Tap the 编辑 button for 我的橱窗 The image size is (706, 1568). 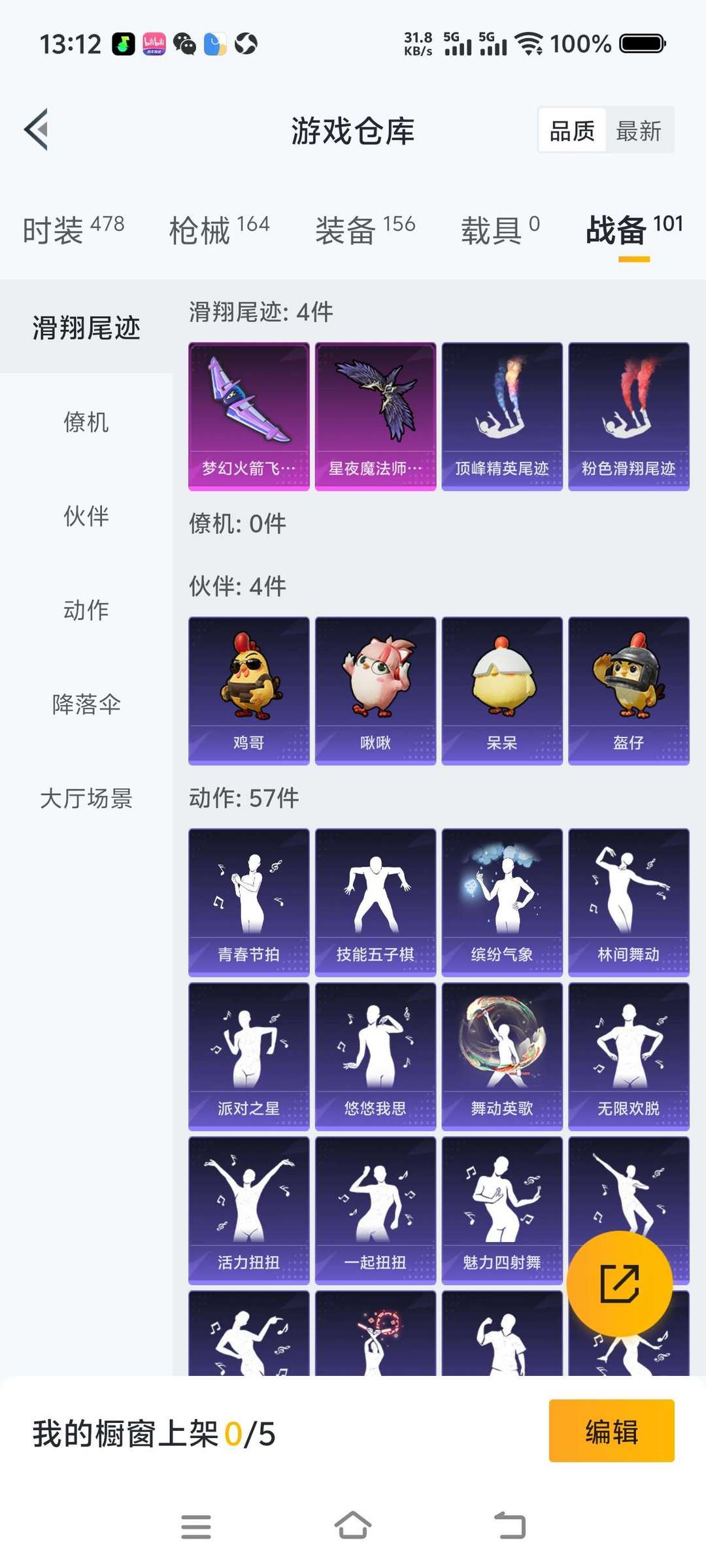(x=611, y=1430)
